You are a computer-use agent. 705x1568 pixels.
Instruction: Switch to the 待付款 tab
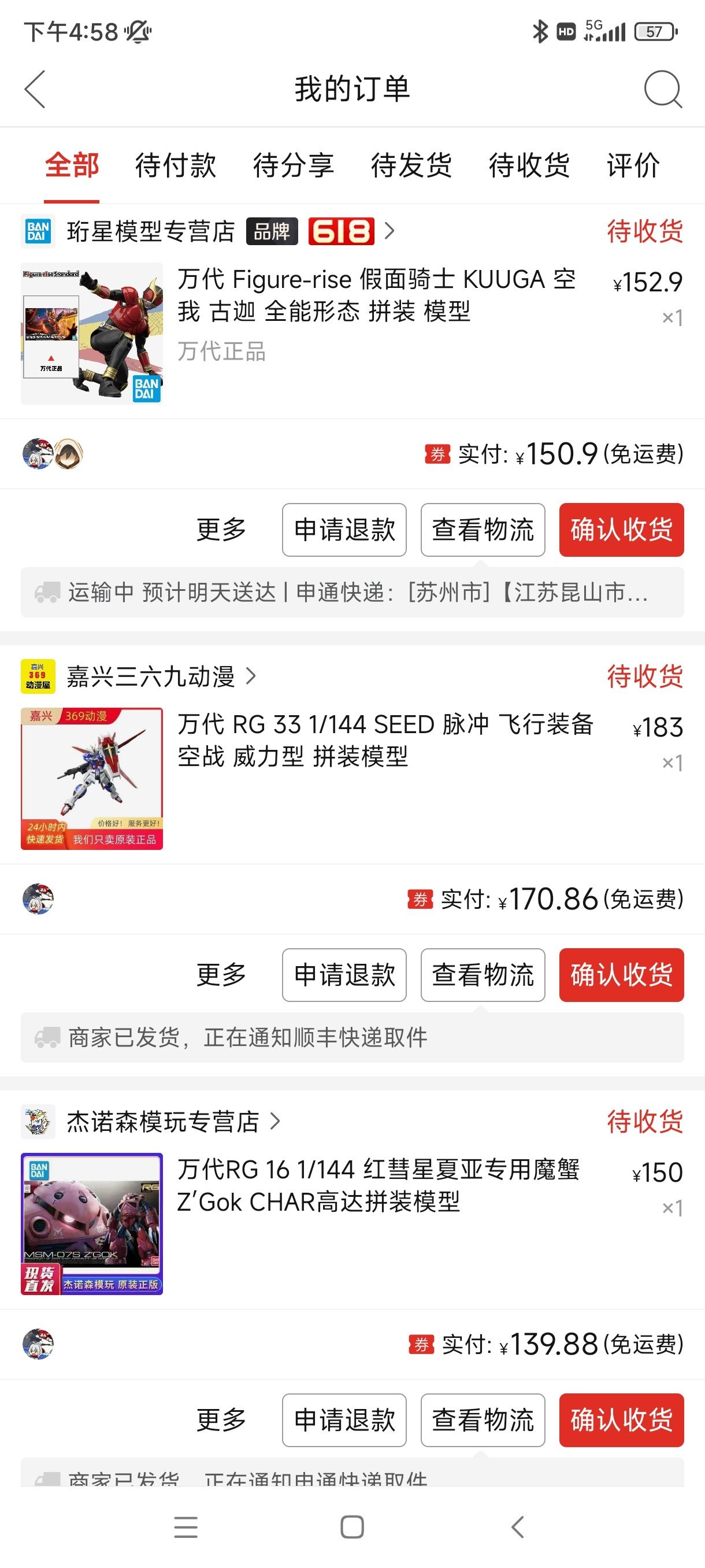coord(175,165)
